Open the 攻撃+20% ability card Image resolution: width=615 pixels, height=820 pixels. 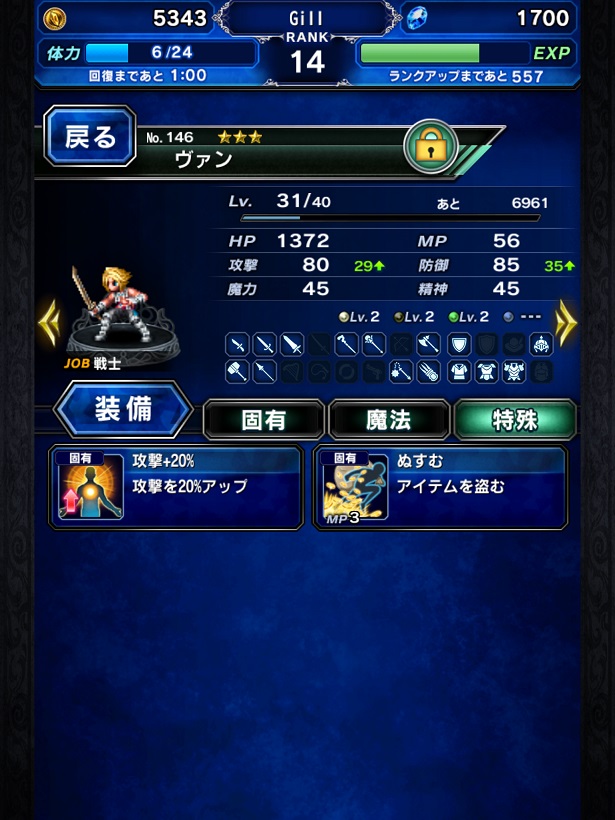click(x=176, y=487)
